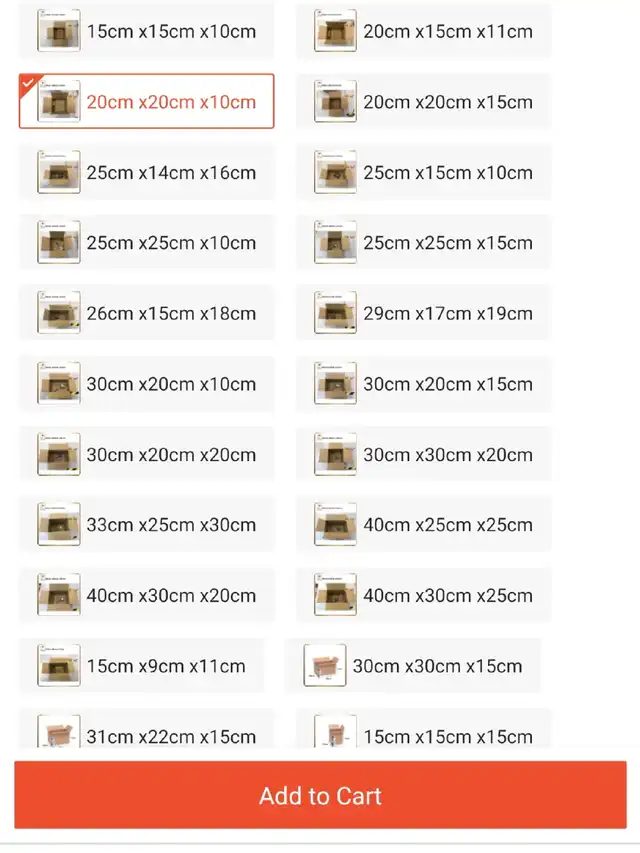
Task: Tap the 25cm x25cm x10cm option
Action: tap(146, 243)
